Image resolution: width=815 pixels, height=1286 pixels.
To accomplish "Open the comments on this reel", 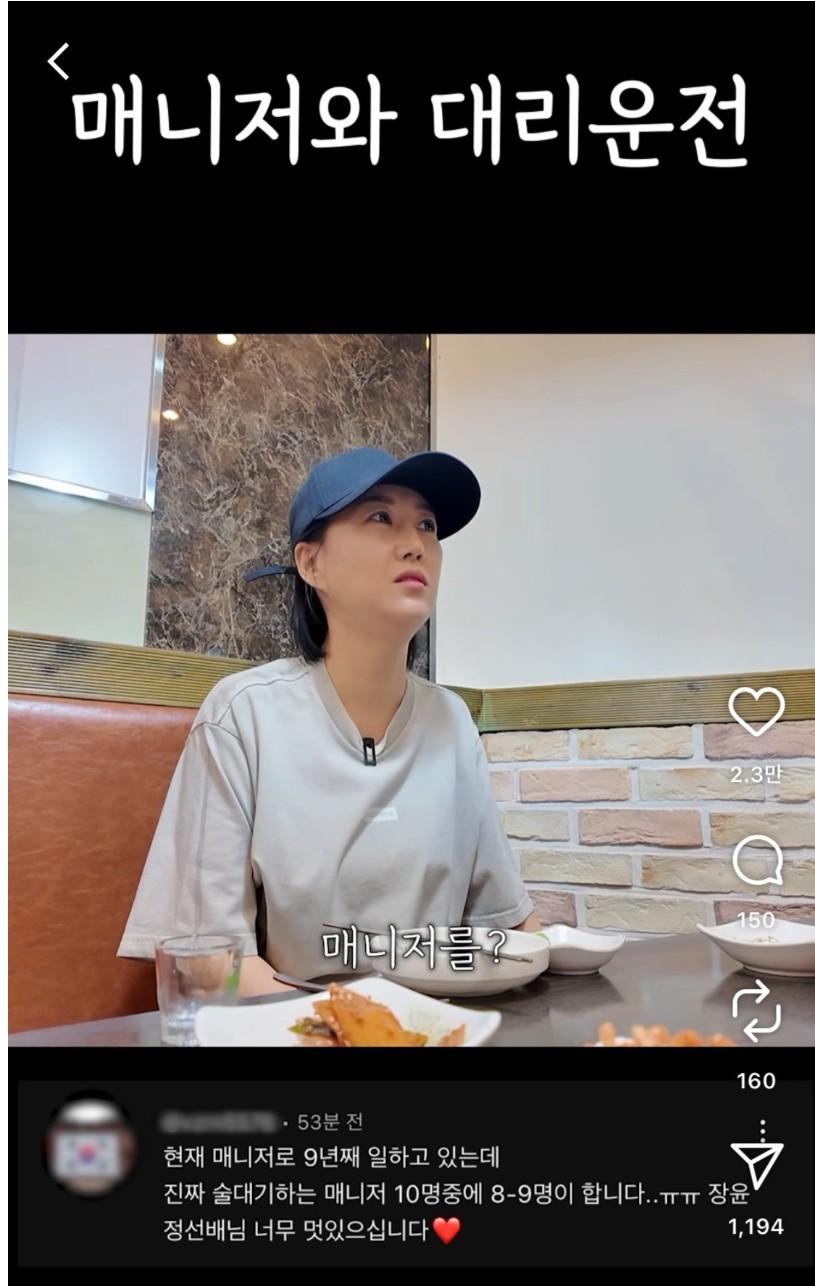I will [x=756, y=861].
